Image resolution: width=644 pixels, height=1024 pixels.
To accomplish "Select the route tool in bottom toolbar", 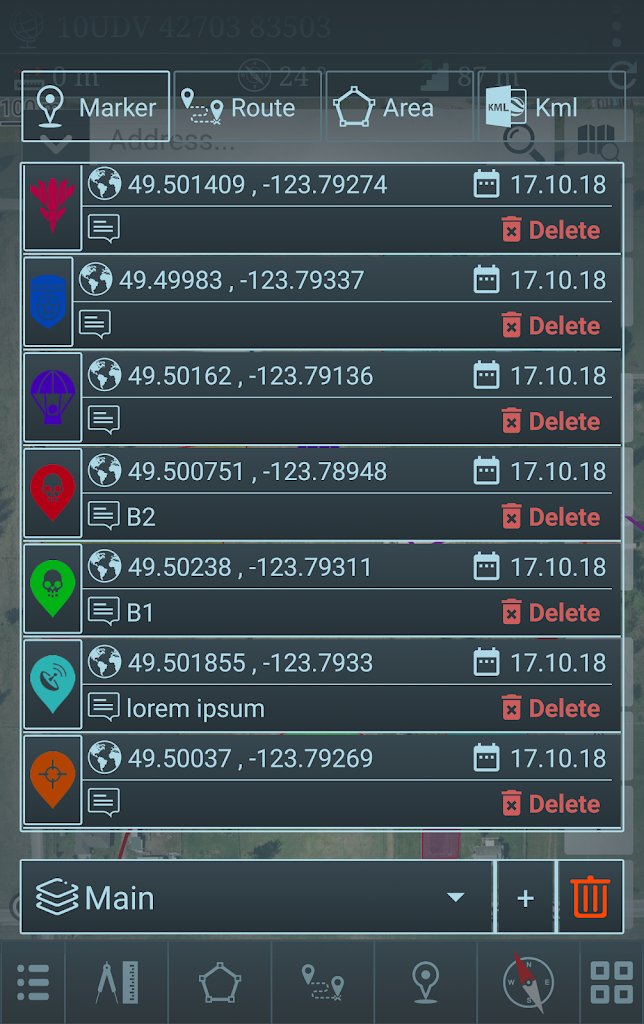I will pos(323,982).
